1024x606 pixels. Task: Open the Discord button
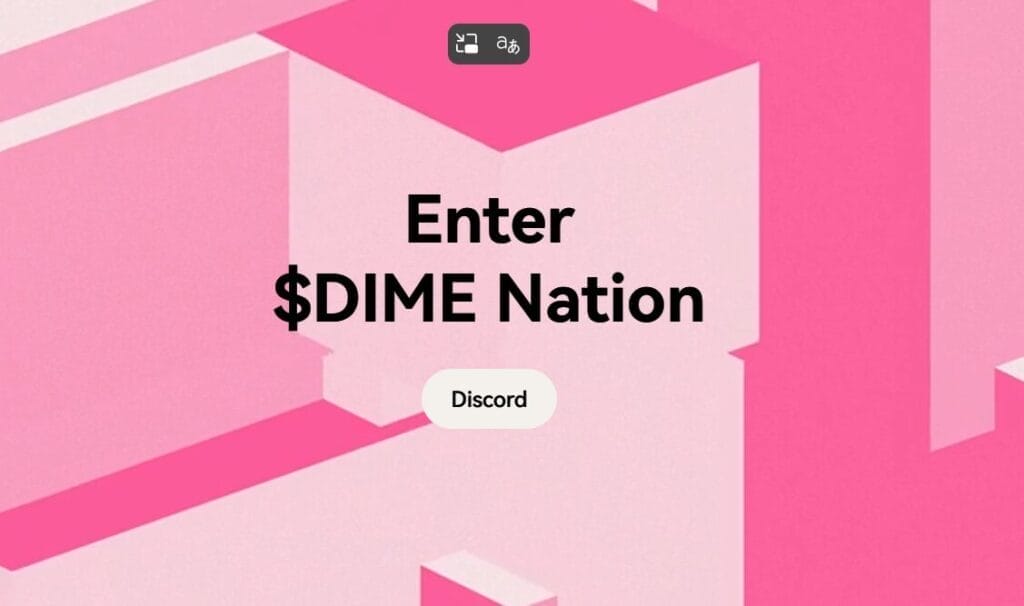point(488,399)
